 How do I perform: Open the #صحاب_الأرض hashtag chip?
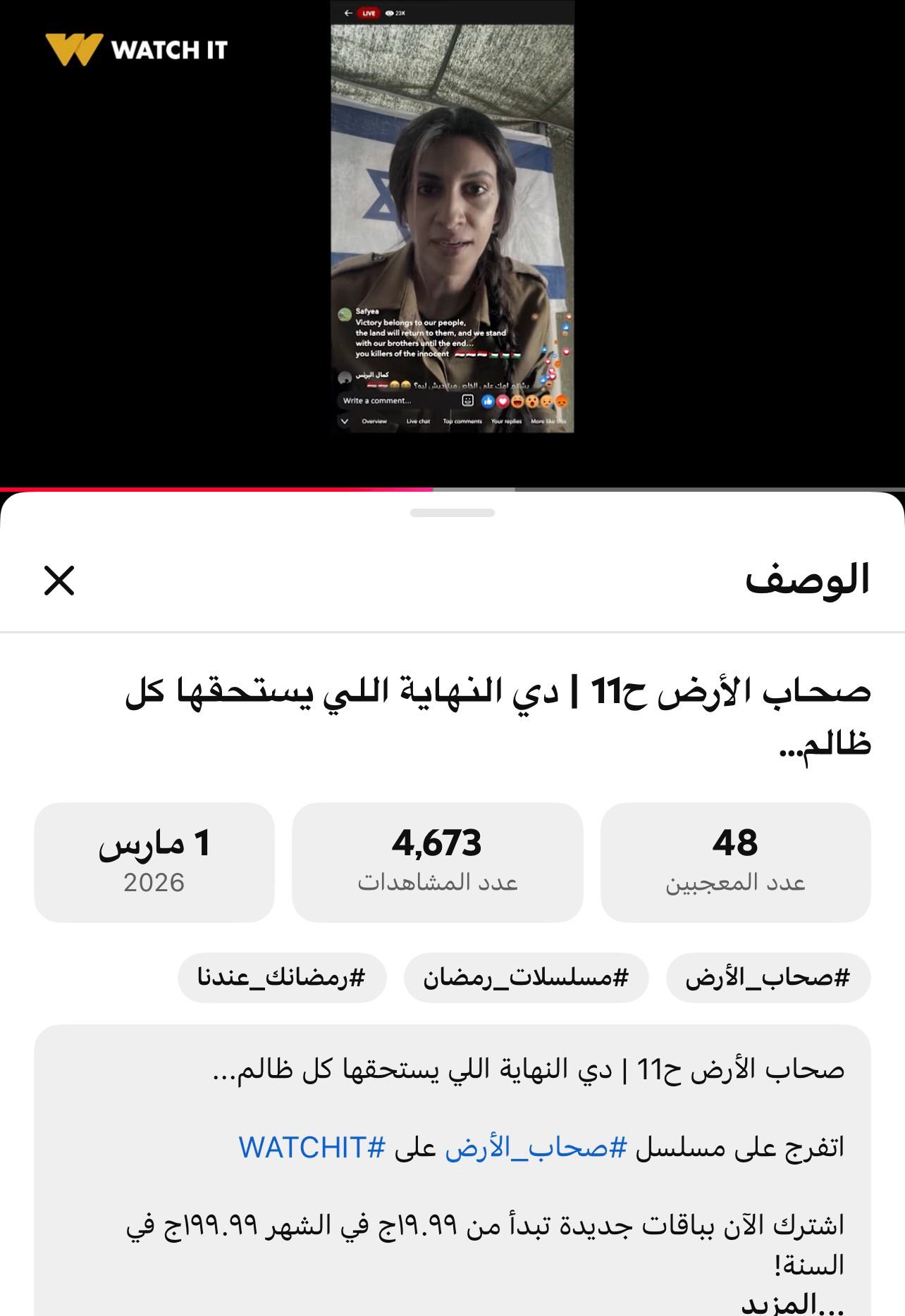(x=768, y=978)
